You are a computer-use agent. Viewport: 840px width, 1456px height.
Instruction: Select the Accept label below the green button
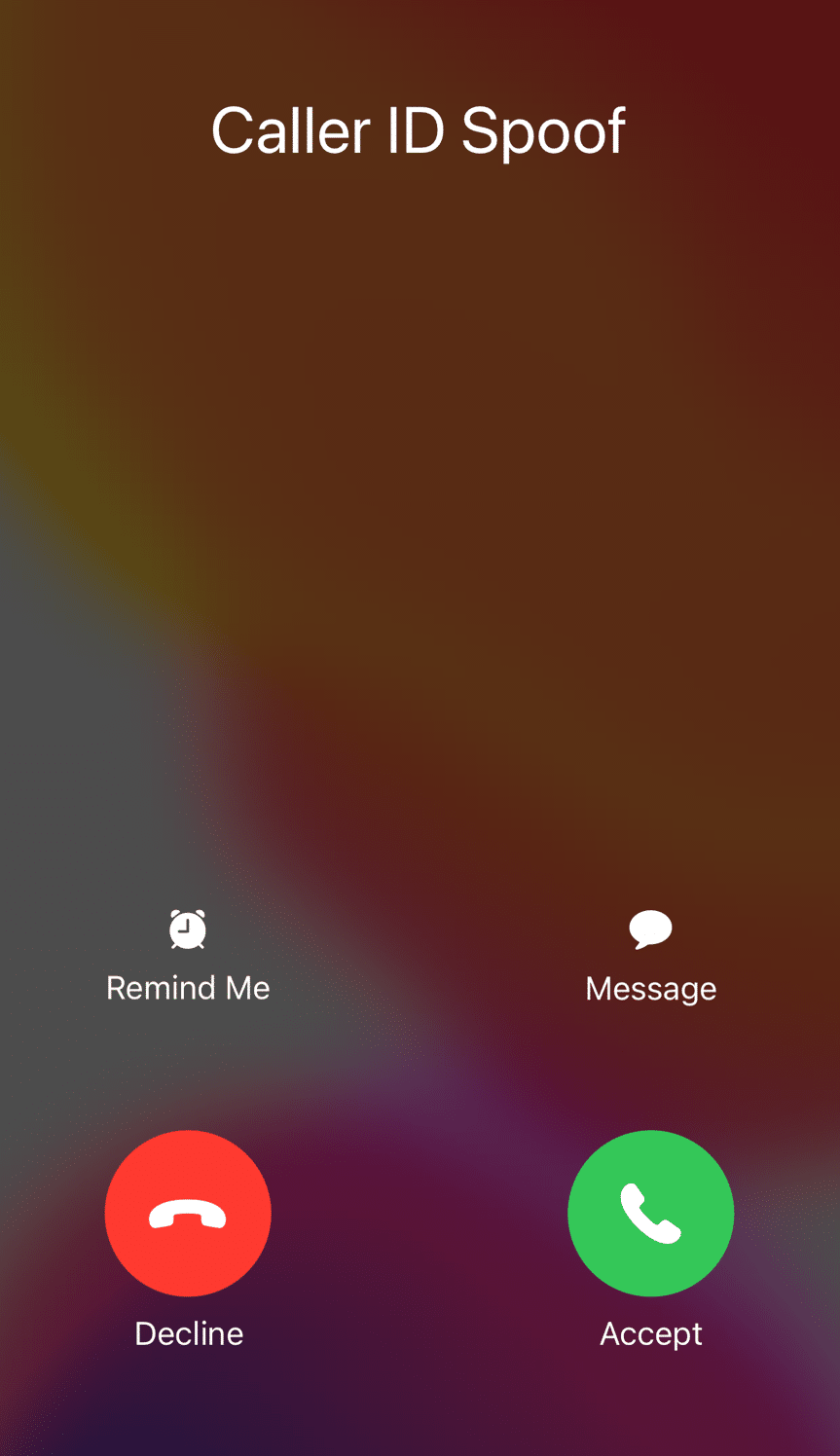click(650, 1333)
